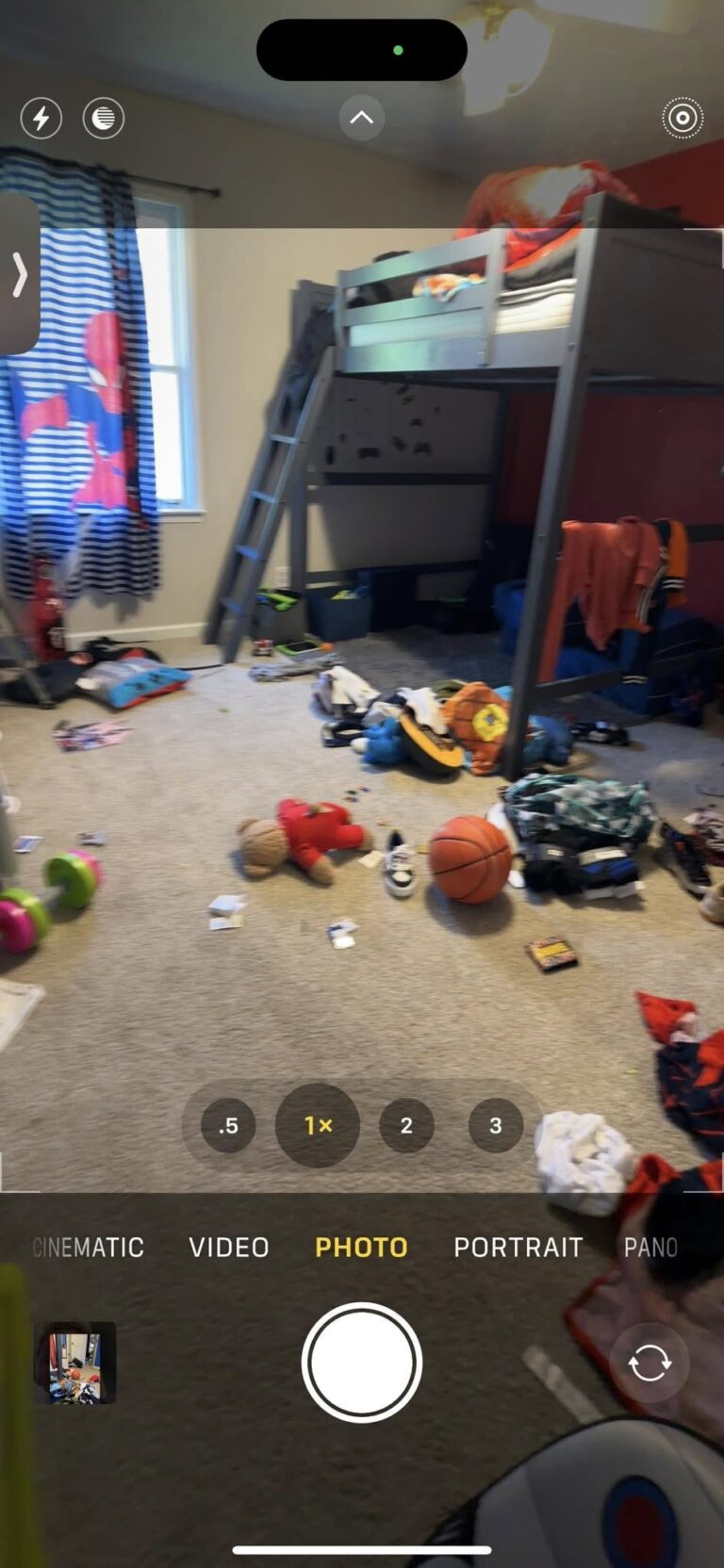Viewport: 724px width, 1568px height.
Task: Select the .5 ultra-wide zoom
Action: [228, 1125]
